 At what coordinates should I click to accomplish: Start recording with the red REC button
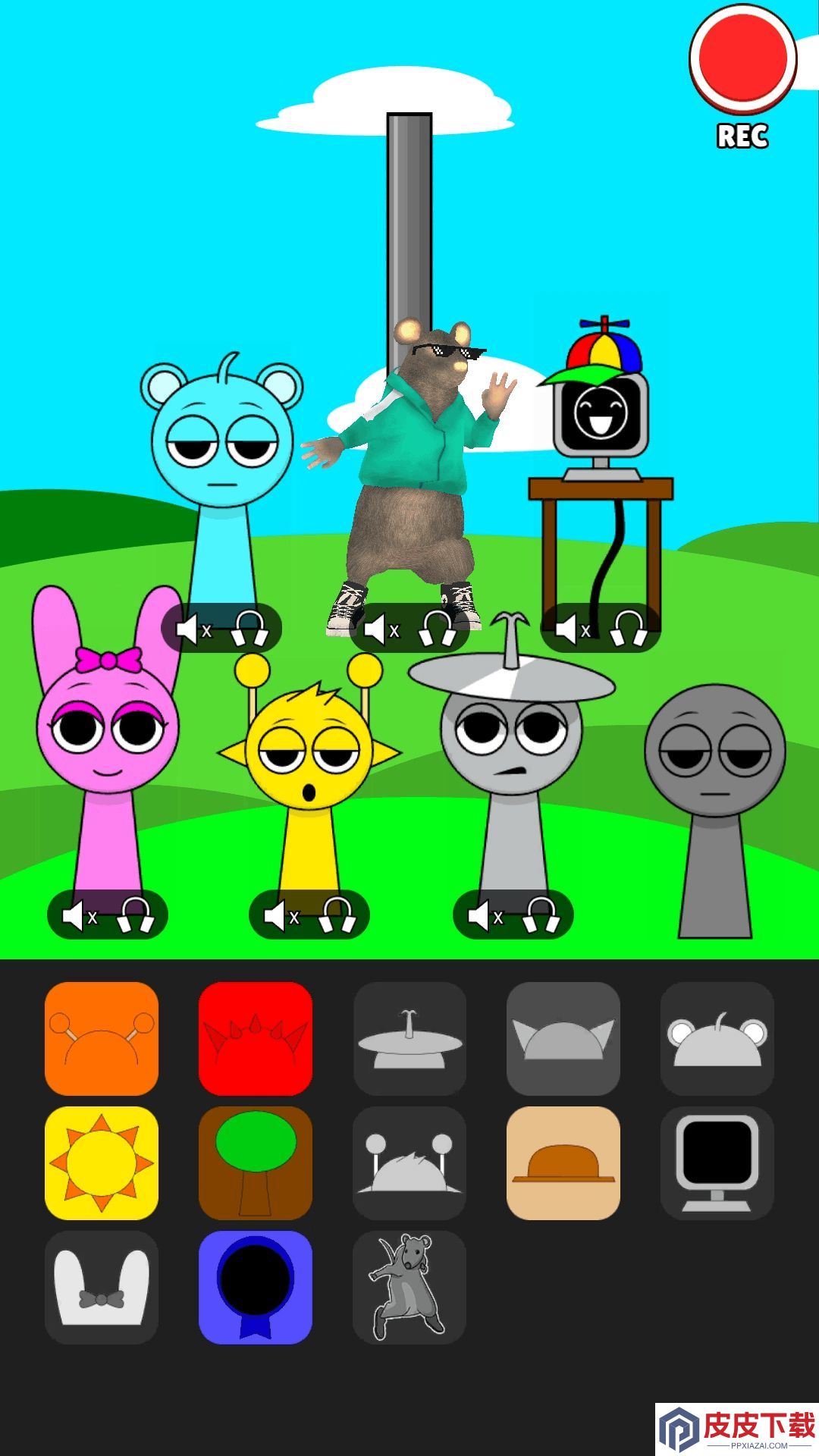pyautogui.click(x=742, y=59)
